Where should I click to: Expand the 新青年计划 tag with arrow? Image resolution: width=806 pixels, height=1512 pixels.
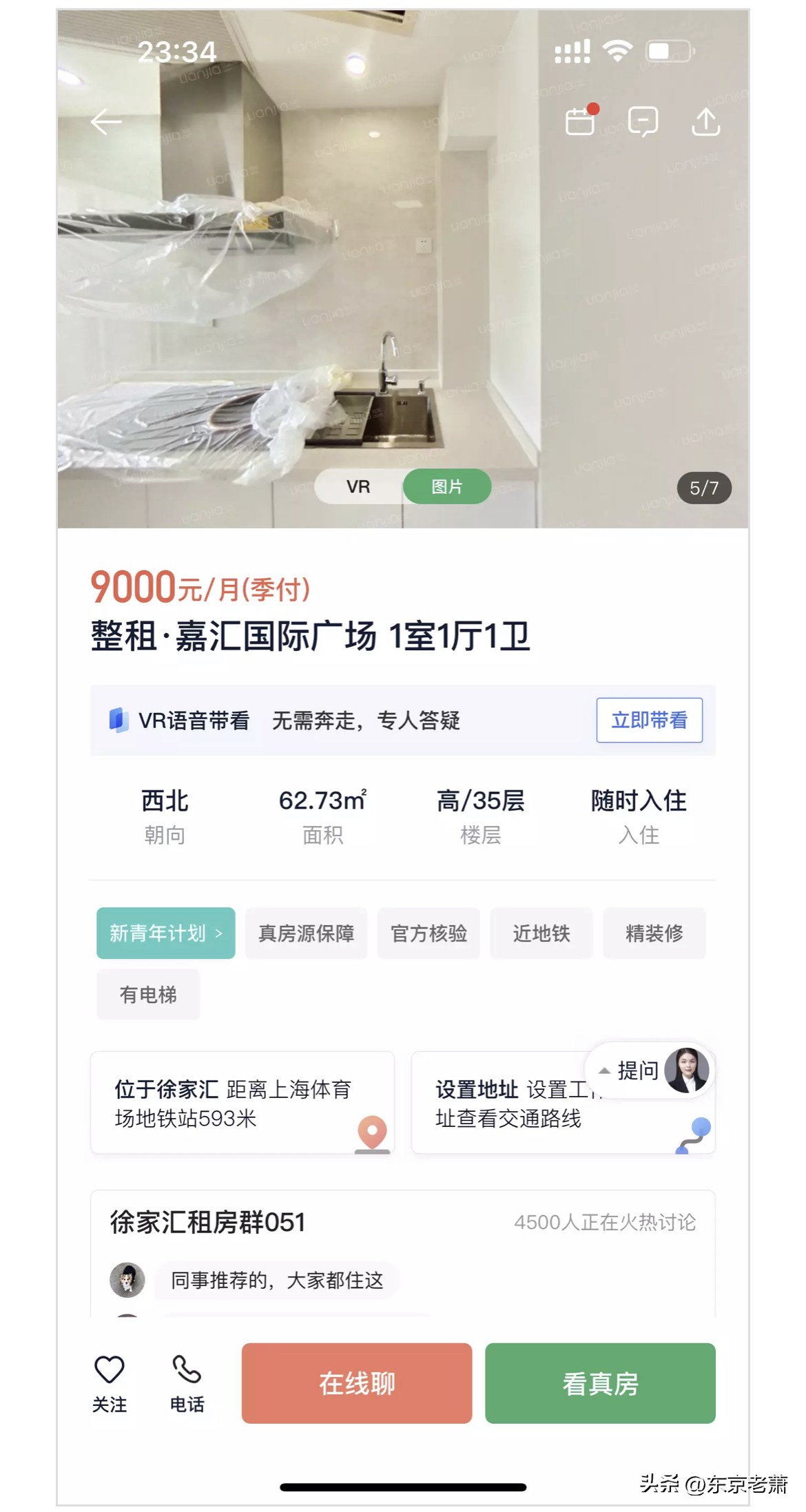(165, 933)
